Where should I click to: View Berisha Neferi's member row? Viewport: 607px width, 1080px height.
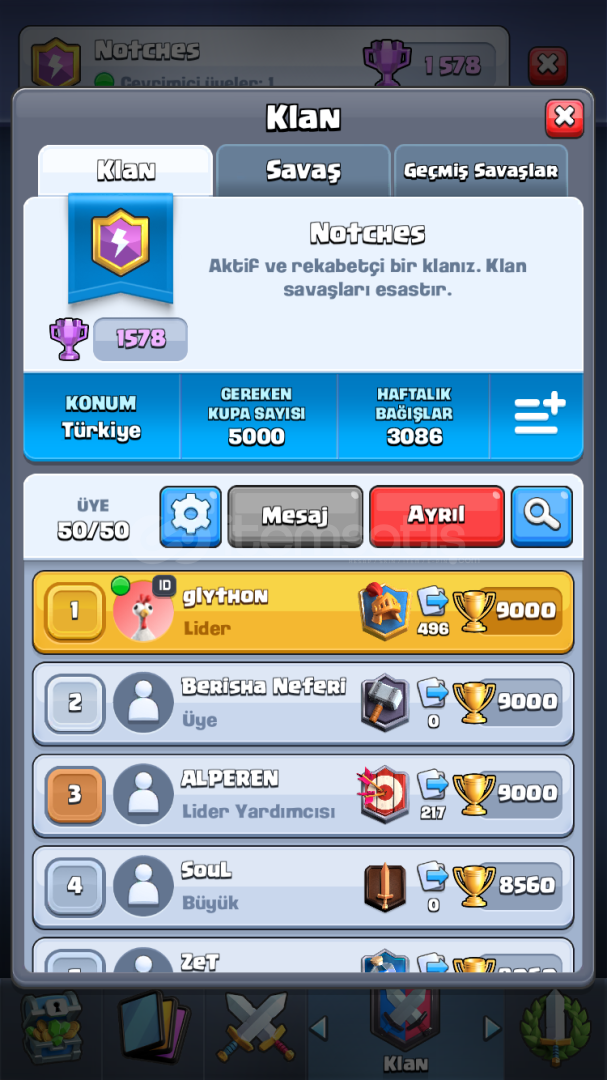coord(303,703)
